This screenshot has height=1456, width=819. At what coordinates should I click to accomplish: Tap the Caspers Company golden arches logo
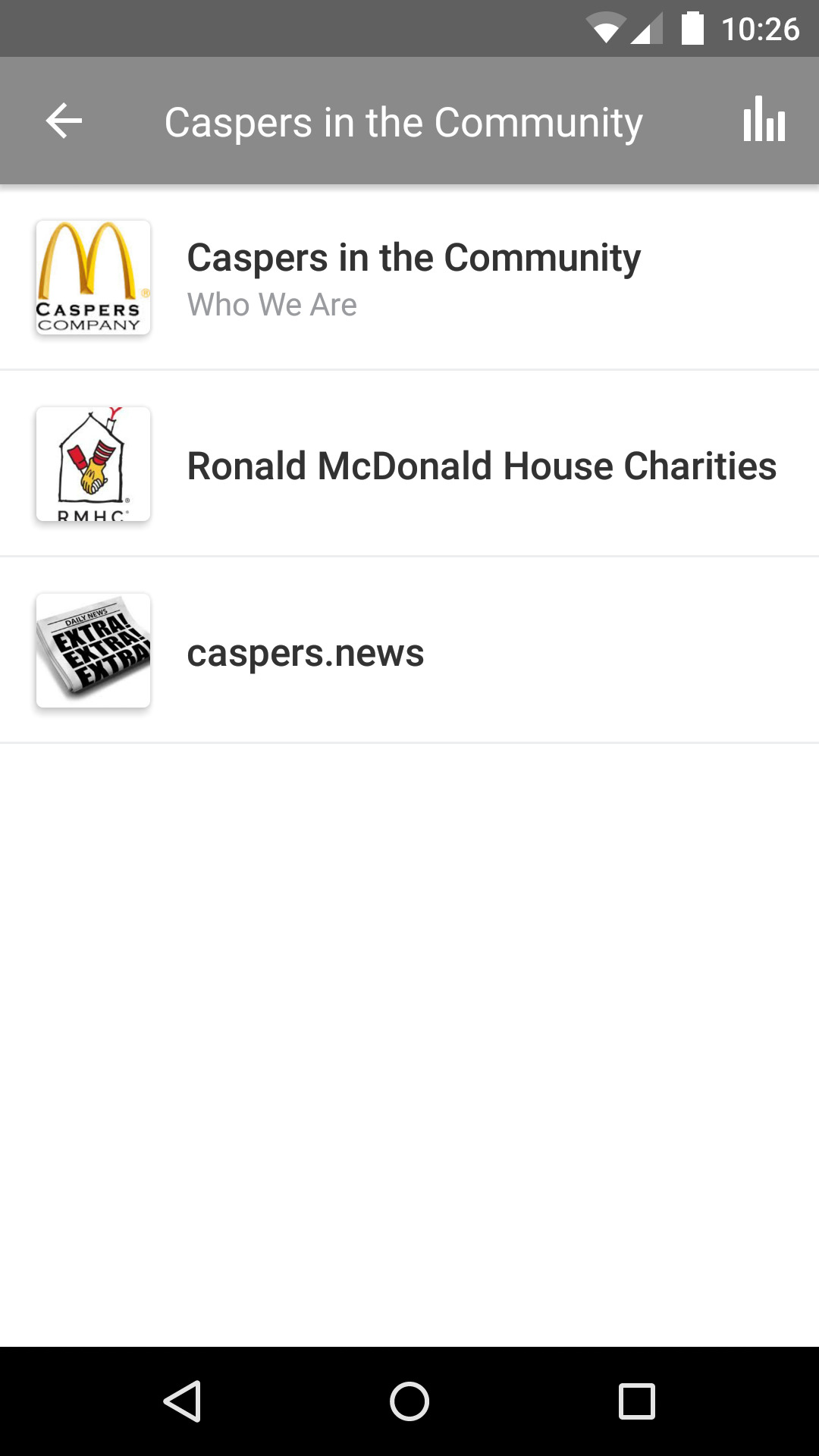[x=93, y=278]
